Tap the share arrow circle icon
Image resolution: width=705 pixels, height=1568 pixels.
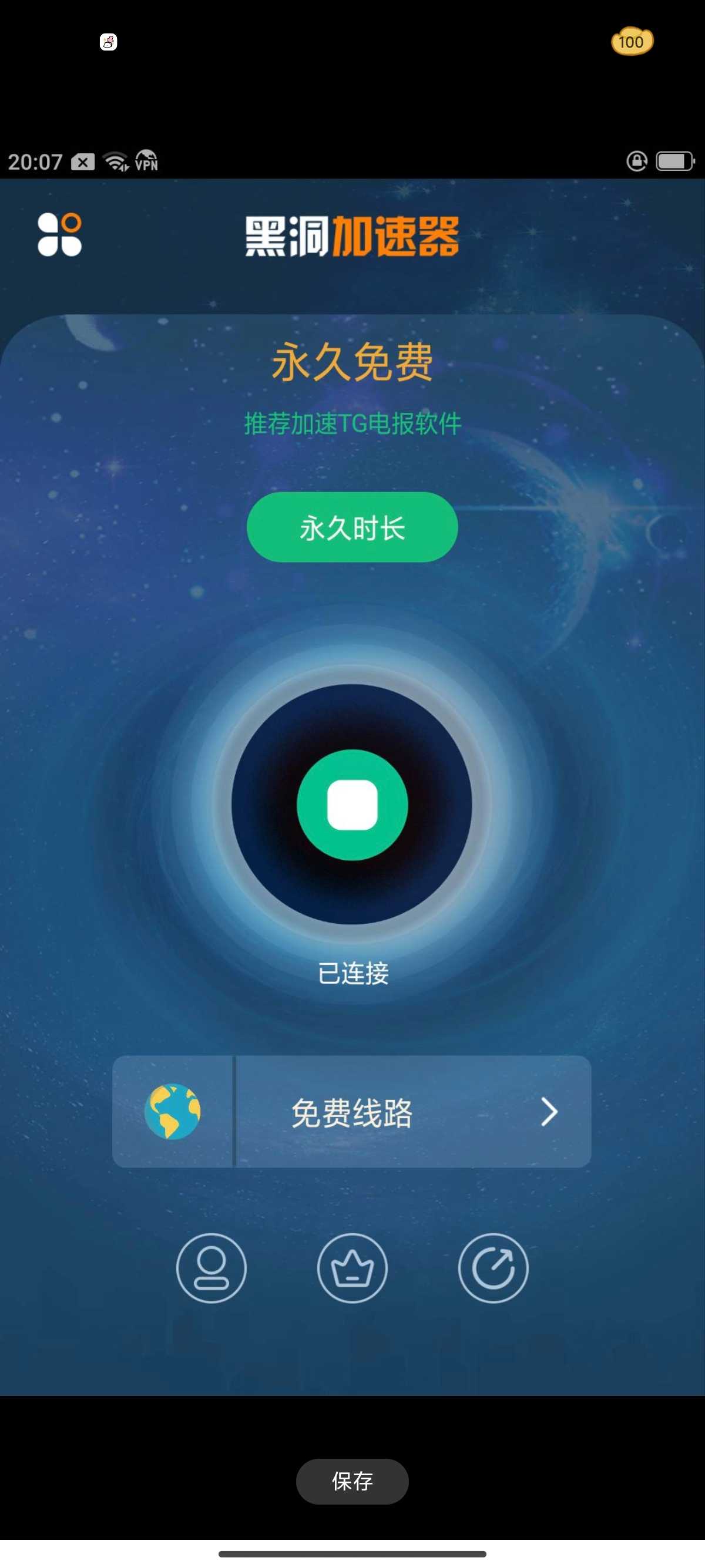pos(492,1268)
